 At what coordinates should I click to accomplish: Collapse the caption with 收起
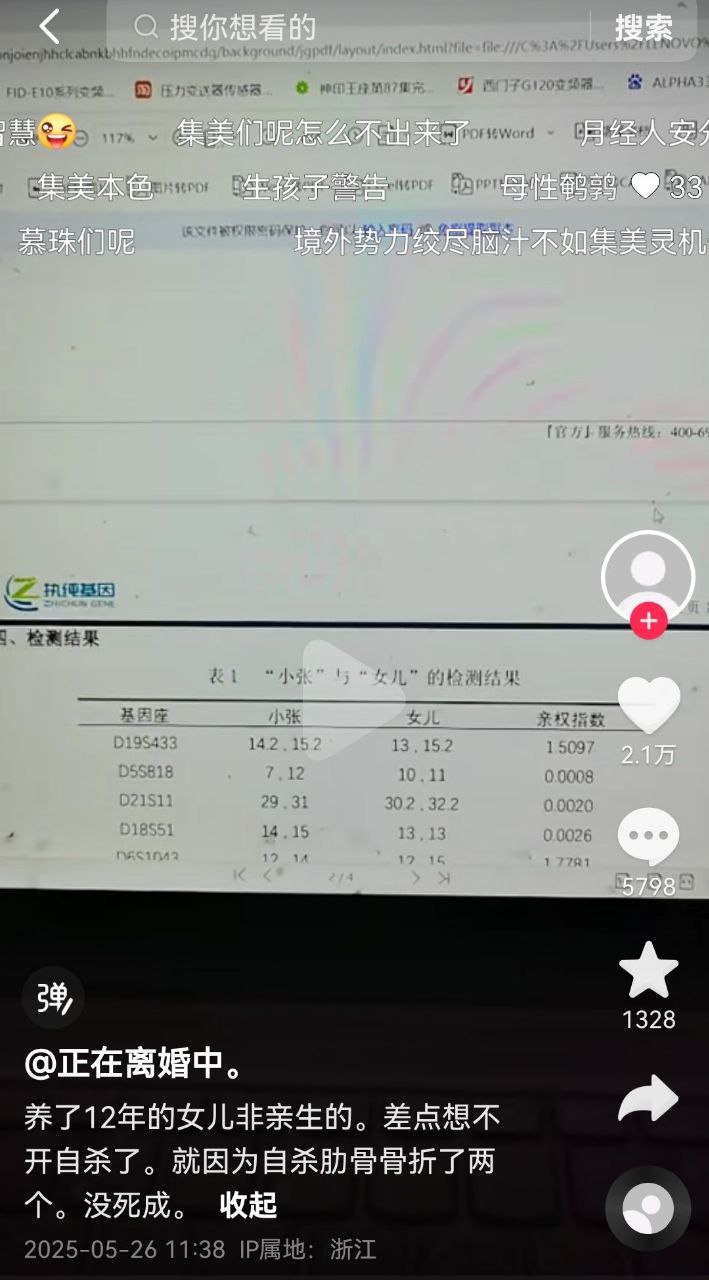pyautogui.click(x=248, y=1205)
